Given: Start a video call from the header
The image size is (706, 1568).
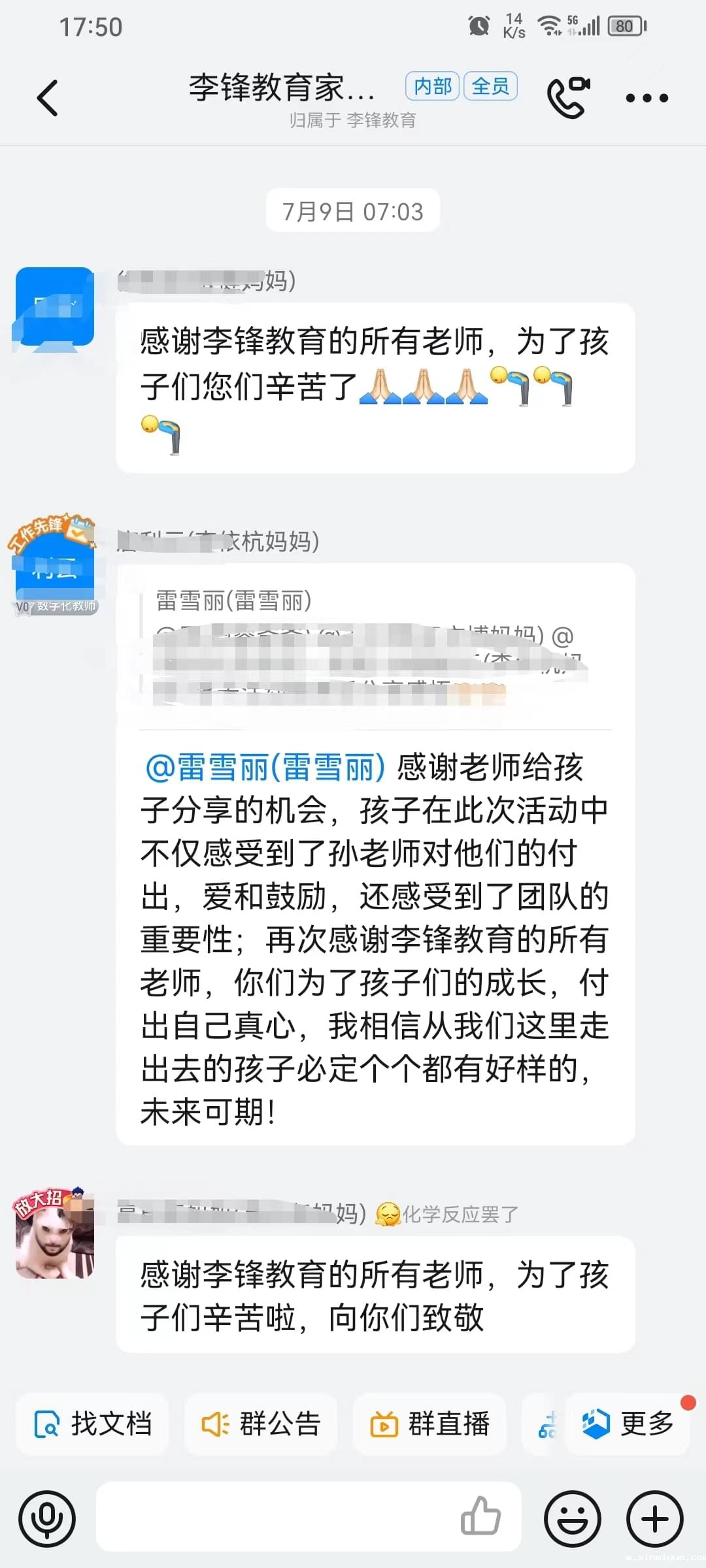Looking at the screenshot, I should [568, 97].
